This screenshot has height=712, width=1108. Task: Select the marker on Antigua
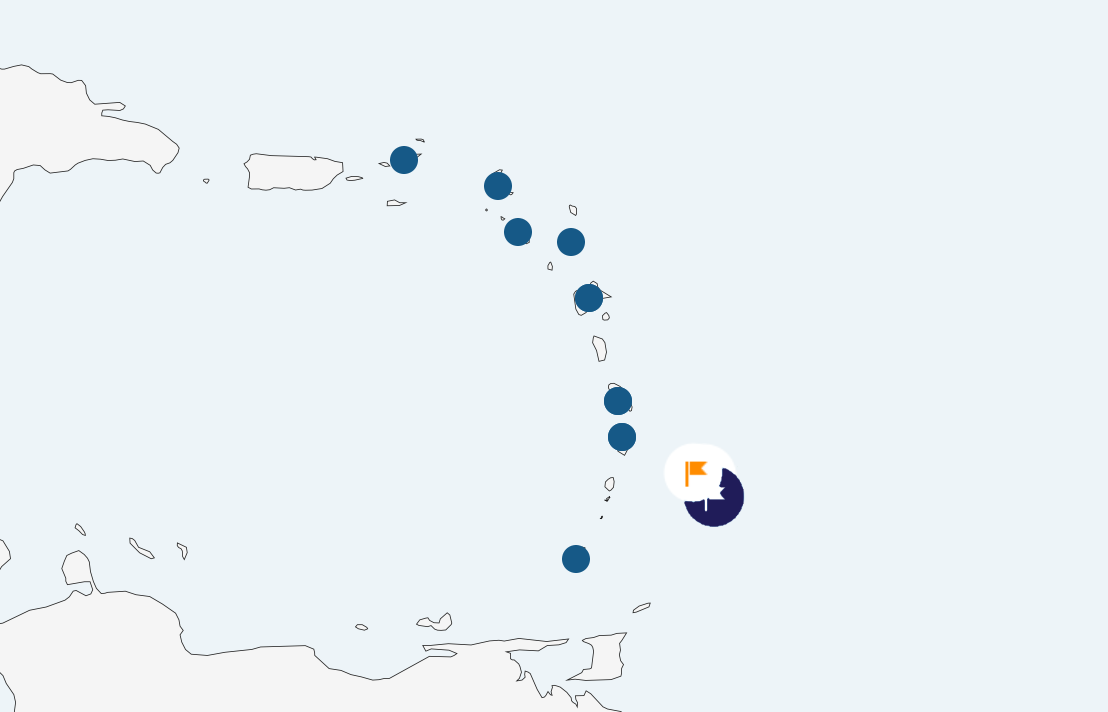[x=571, y=242]
